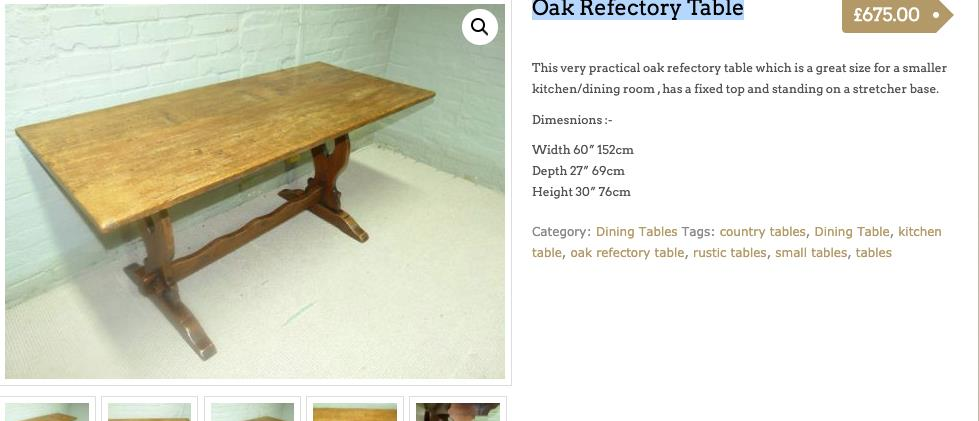The image size is (979, 421).
Task: Browse the kitchen table tag
Action: 919,232
